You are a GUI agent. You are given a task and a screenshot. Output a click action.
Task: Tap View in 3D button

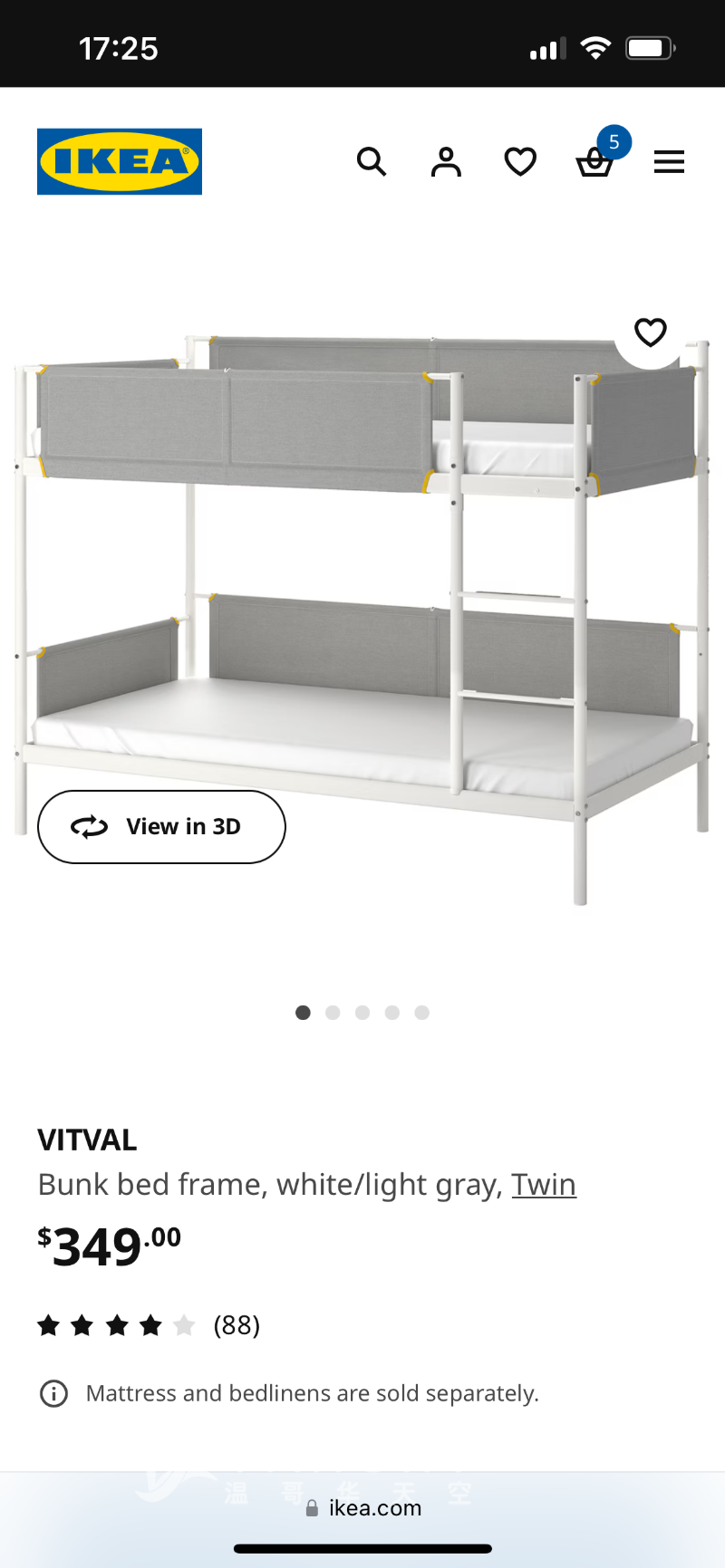coord(161,827)
